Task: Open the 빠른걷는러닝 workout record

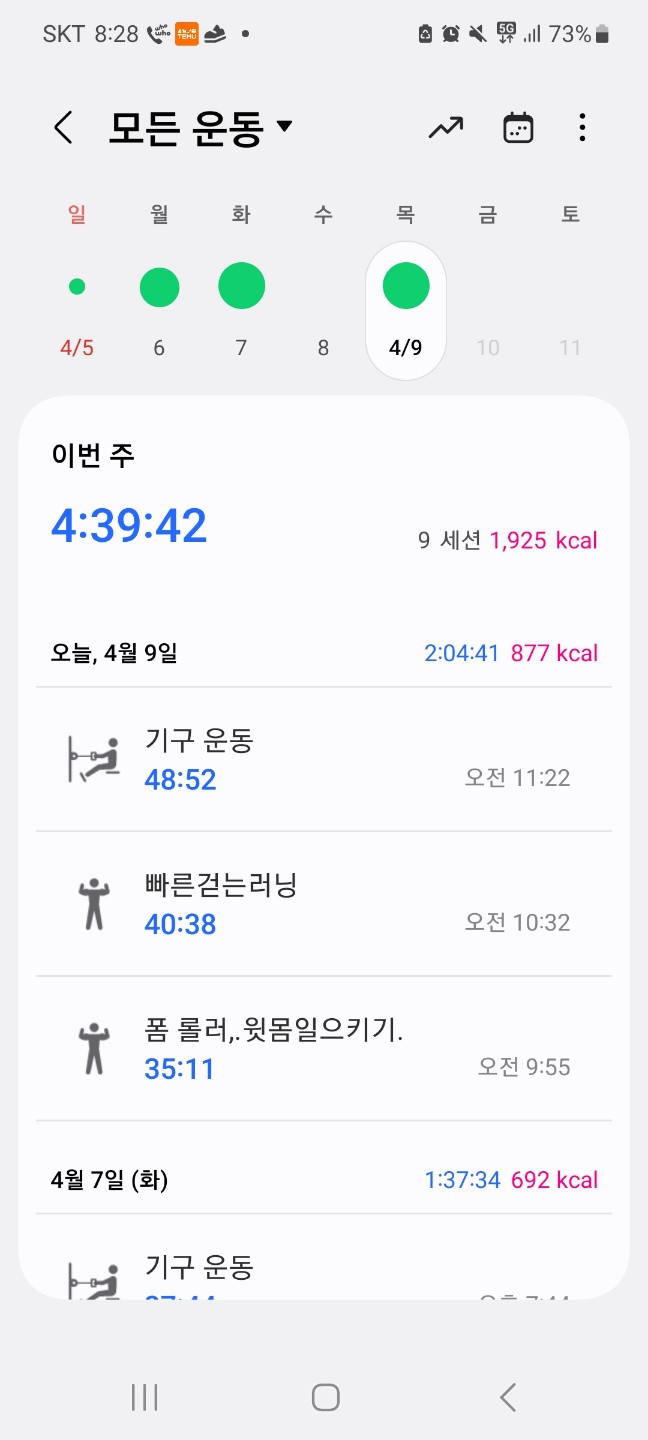Action: click(324, 904)
